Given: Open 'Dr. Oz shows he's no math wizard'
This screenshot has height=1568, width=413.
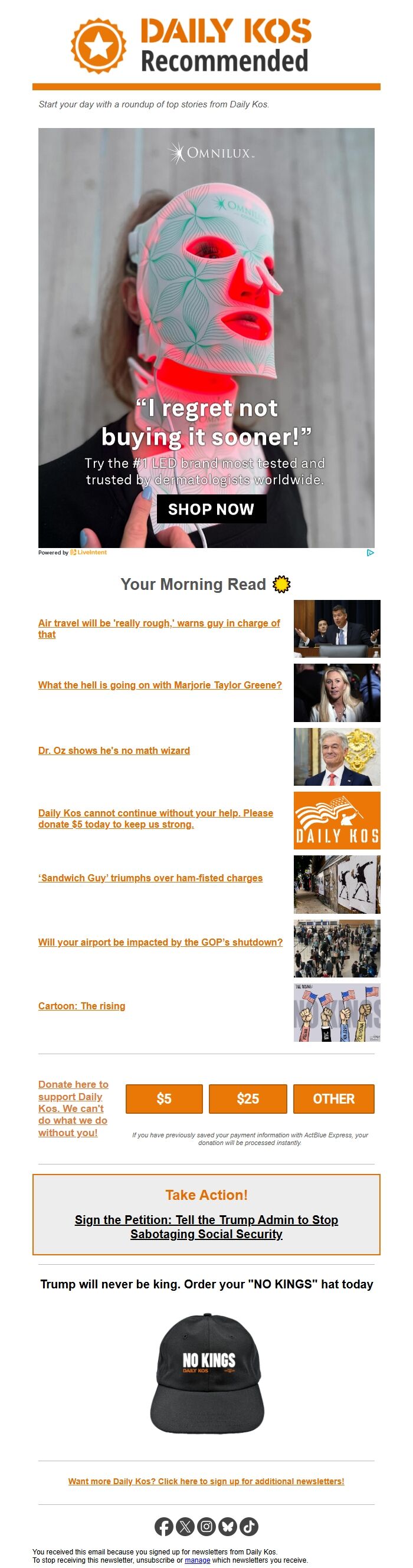Looking at the screenshot, I should pos(114,750).
